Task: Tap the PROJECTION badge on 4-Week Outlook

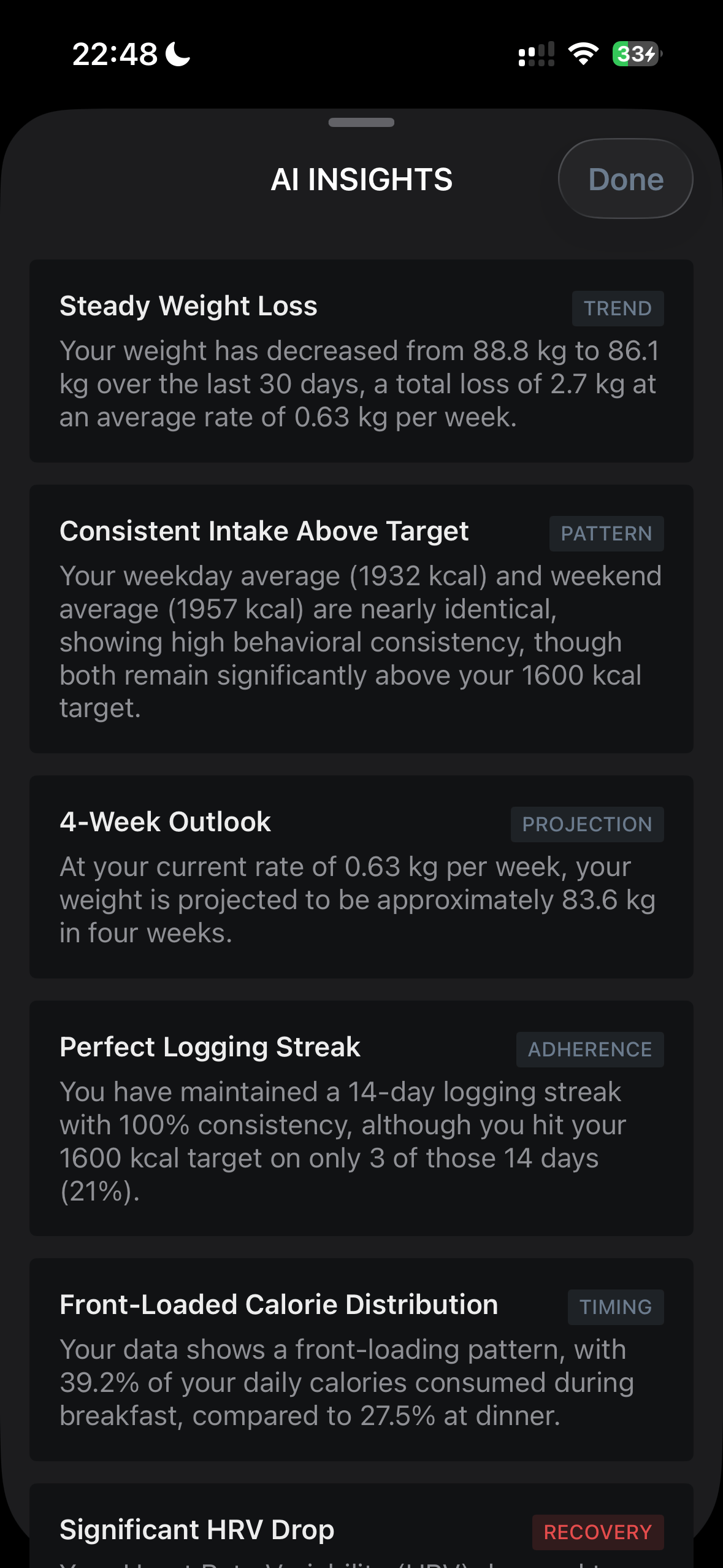Action: [586, 824]
